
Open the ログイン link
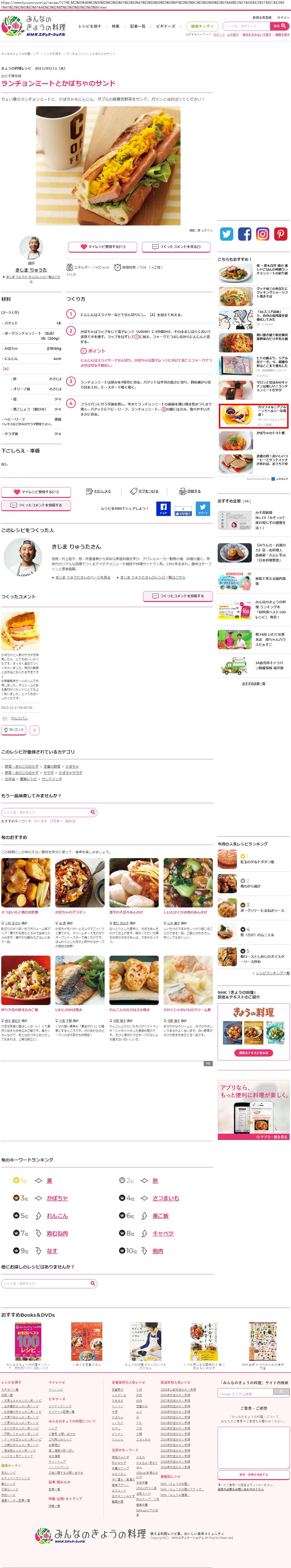[x=283, y=18]
